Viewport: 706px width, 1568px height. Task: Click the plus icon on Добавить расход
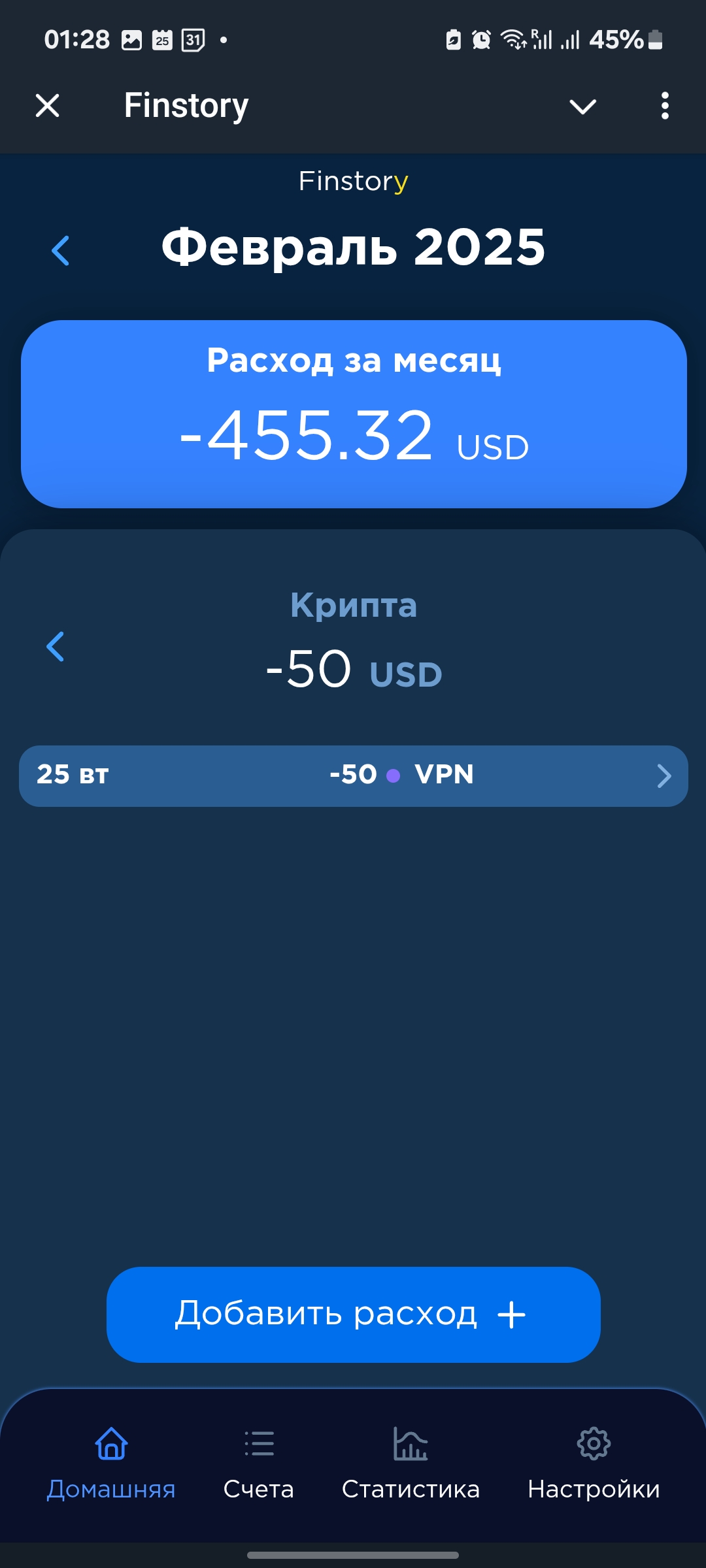513,1315
